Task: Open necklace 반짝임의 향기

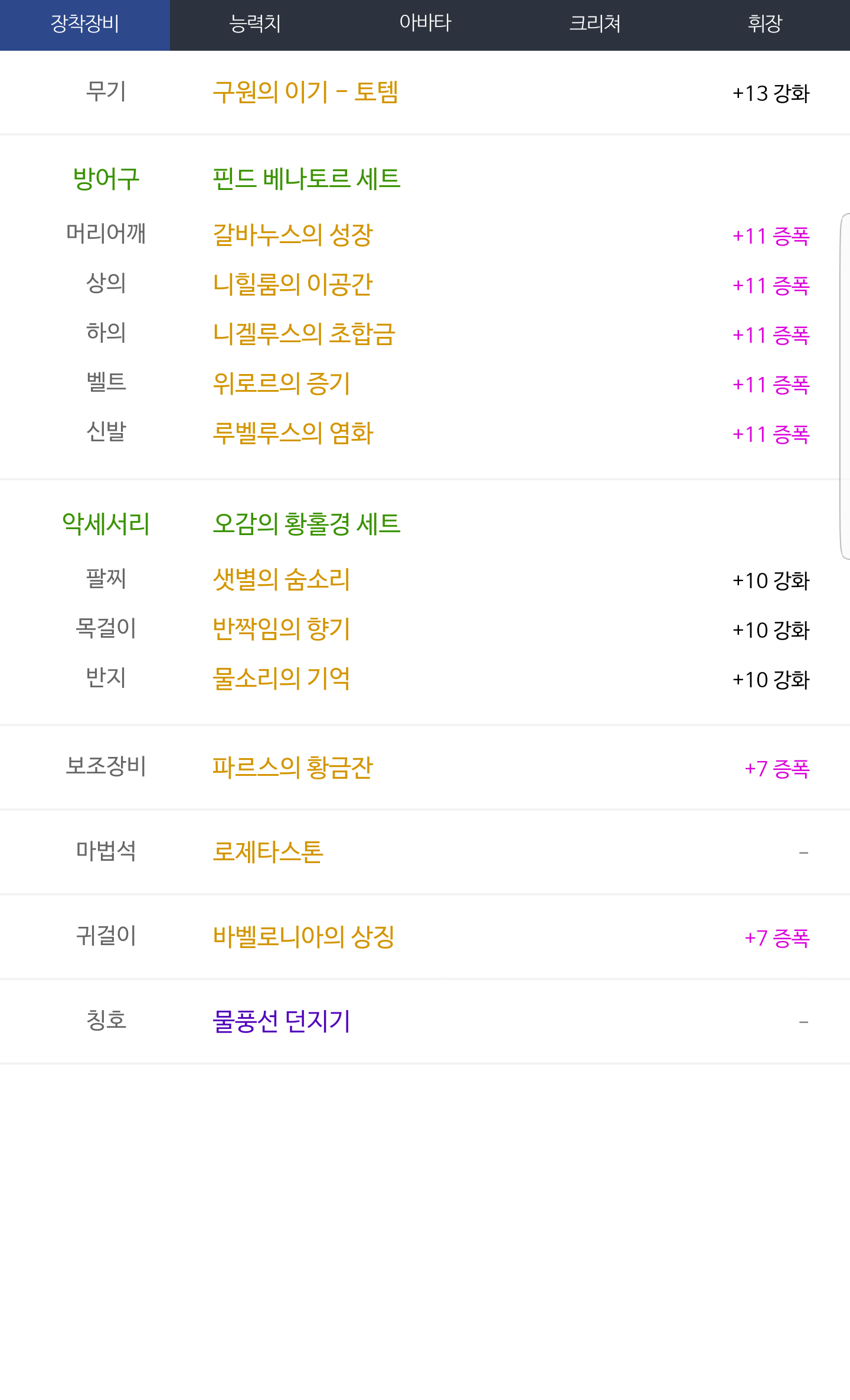Action: point(282,629)
